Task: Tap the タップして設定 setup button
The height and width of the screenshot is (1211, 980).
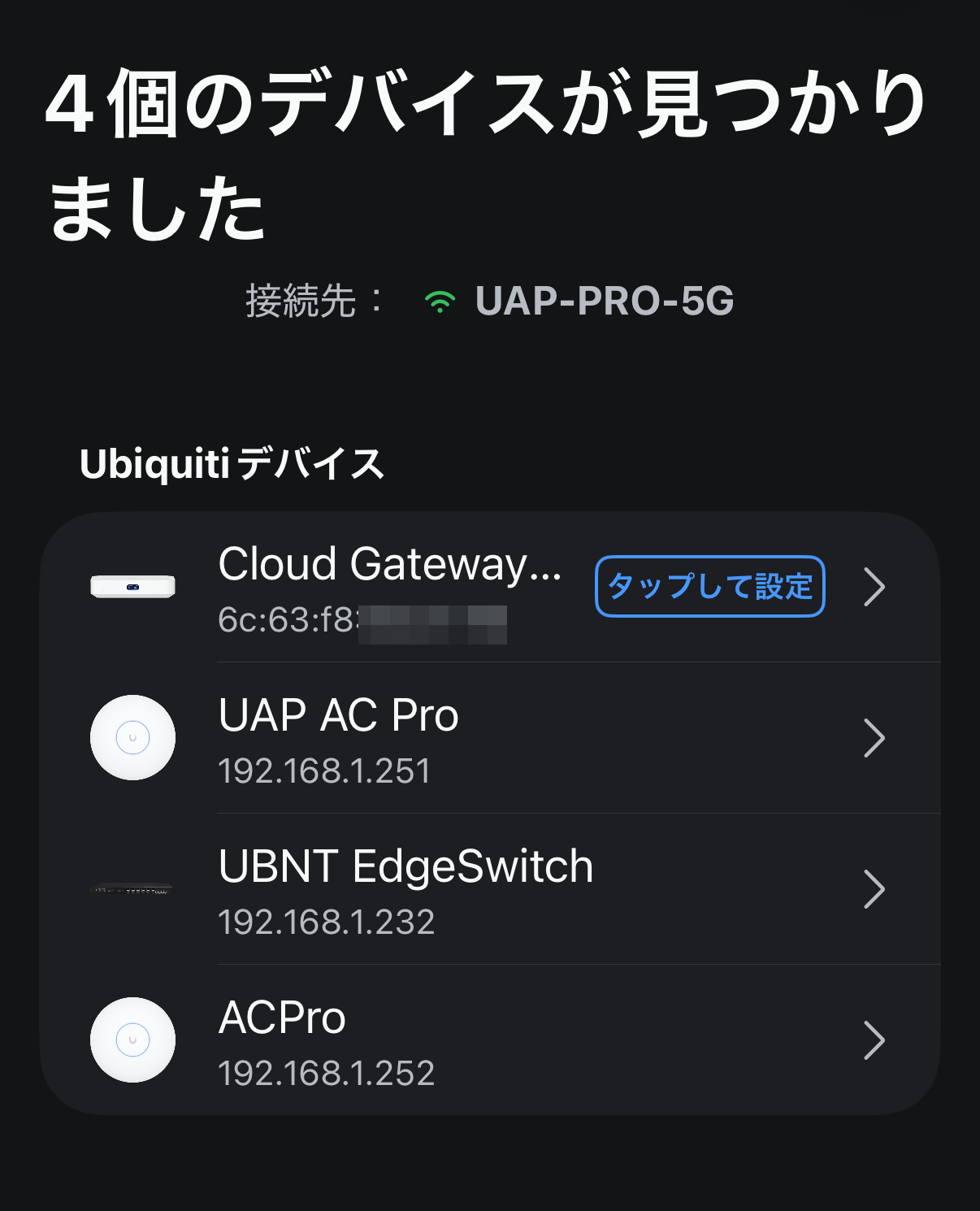Action: coord(709,586)
